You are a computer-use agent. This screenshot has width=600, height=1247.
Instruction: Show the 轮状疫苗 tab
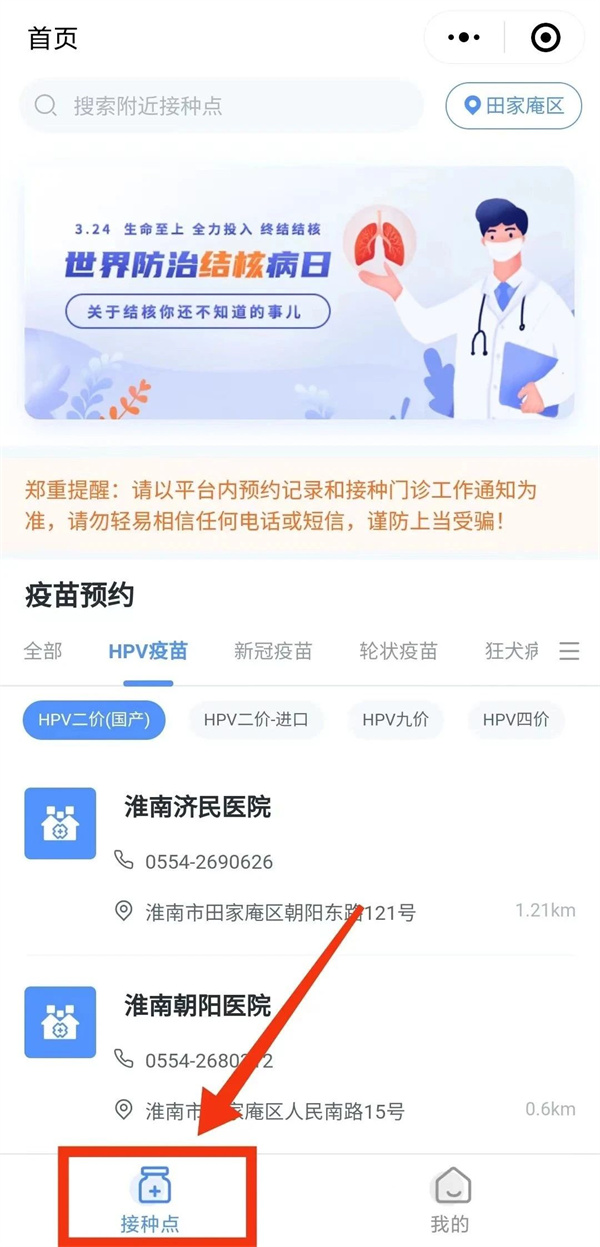pos(398,651)
